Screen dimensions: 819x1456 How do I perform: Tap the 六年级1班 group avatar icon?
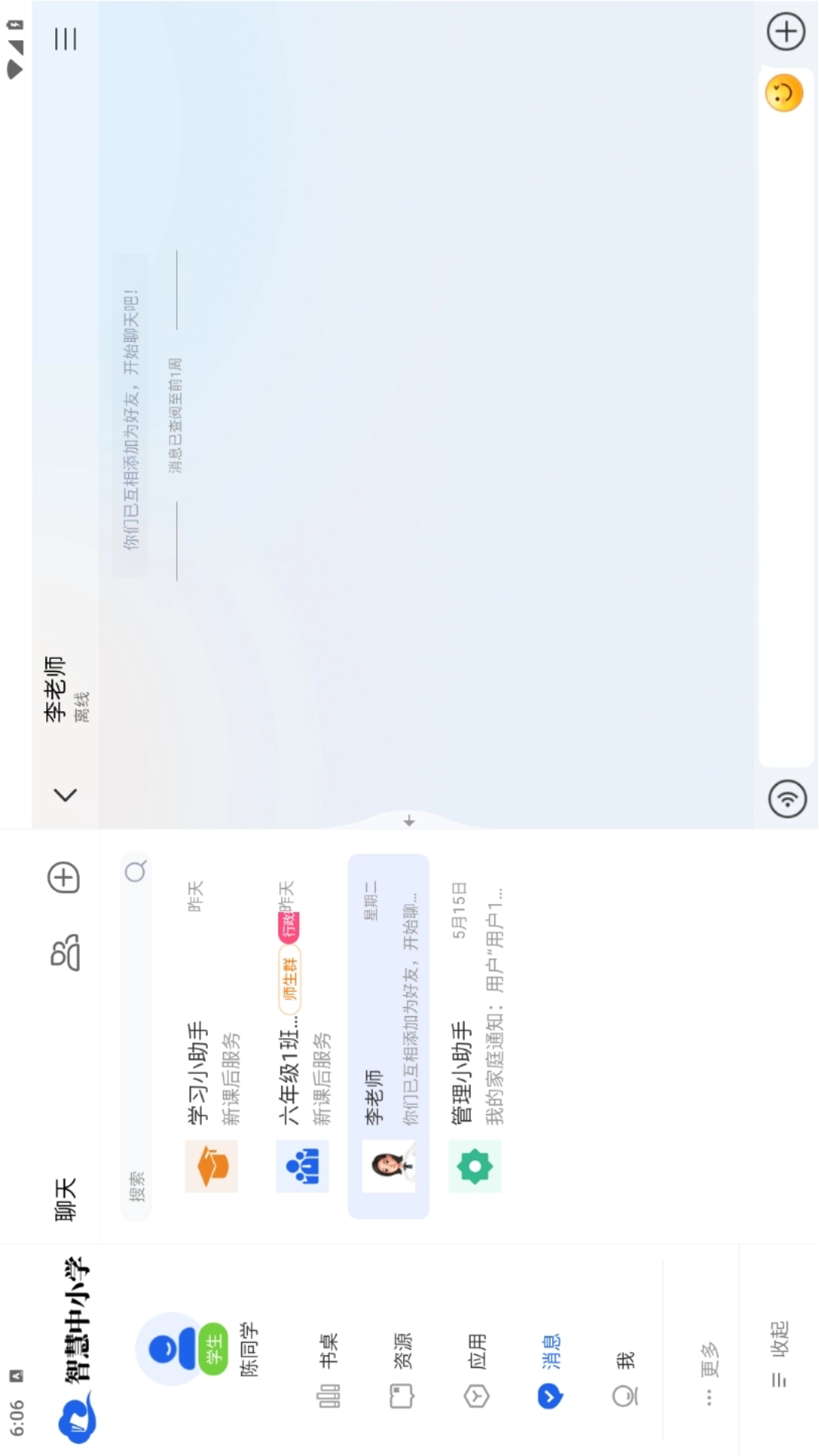(303, 1168)
